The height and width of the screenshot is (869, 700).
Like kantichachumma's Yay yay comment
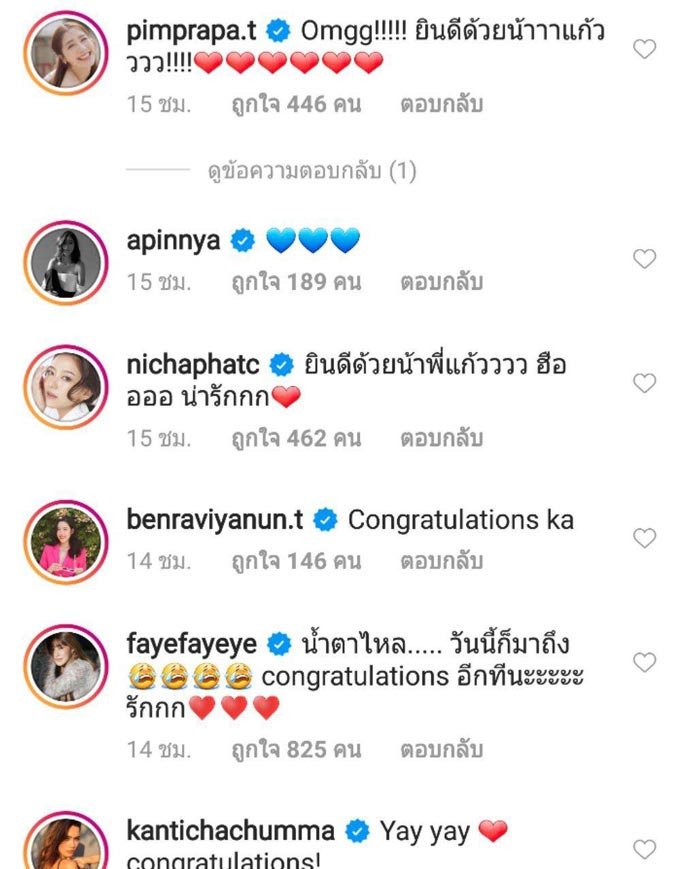(x=645, y=849)
